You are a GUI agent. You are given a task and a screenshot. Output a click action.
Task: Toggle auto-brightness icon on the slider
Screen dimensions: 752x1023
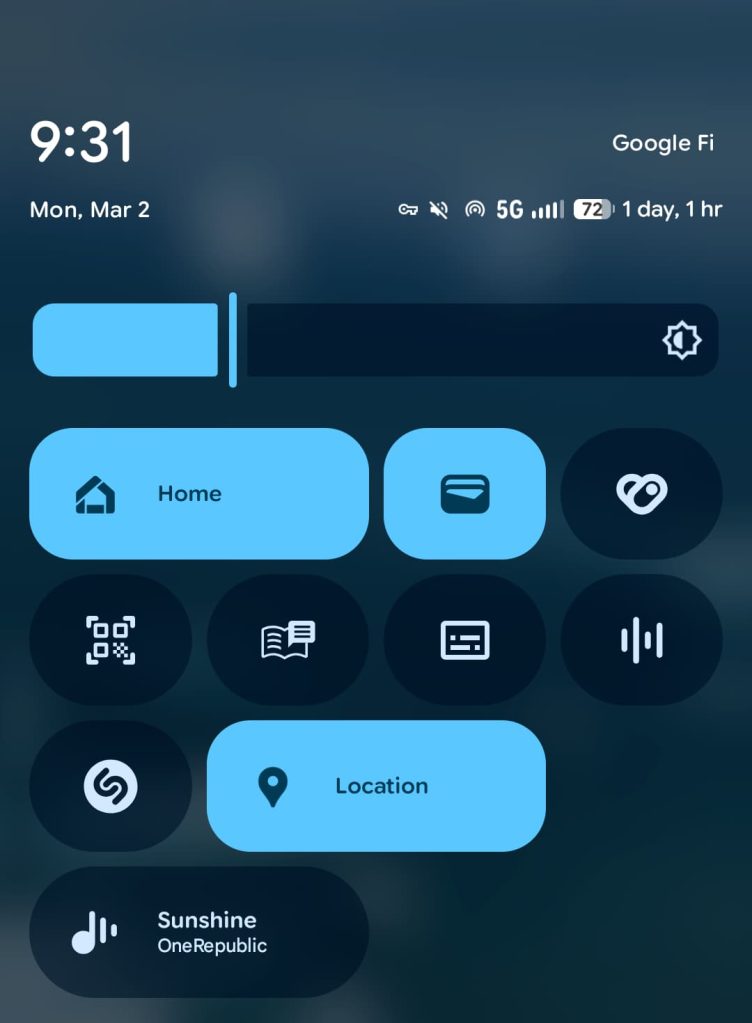(x=681, y=341)
